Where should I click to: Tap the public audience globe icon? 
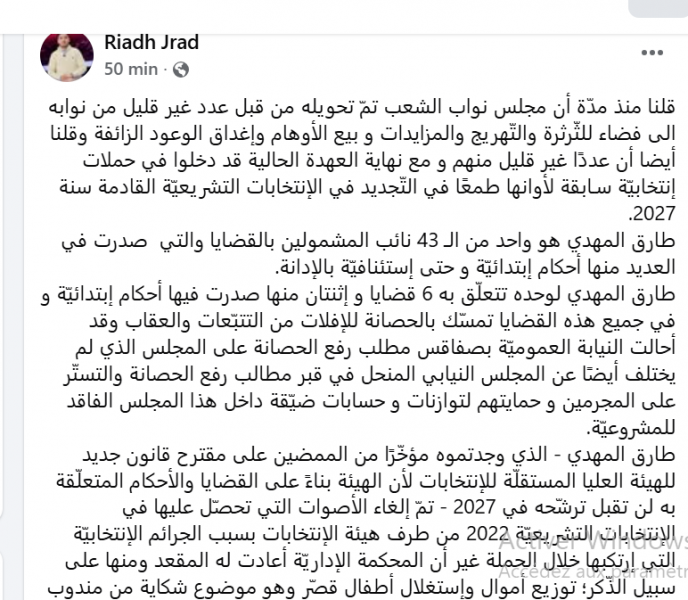(182, 69)
